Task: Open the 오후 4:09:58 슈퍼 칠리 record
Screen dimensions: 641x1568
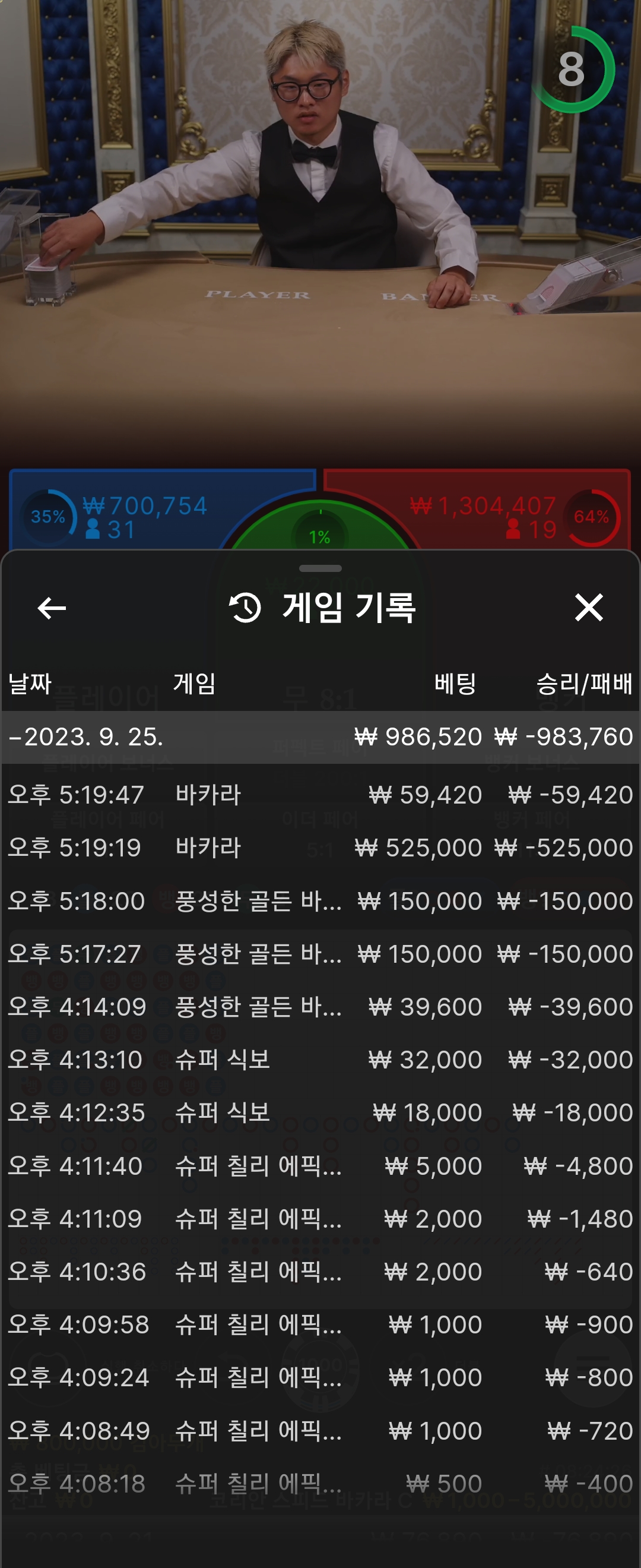Action: (320, 1324)
